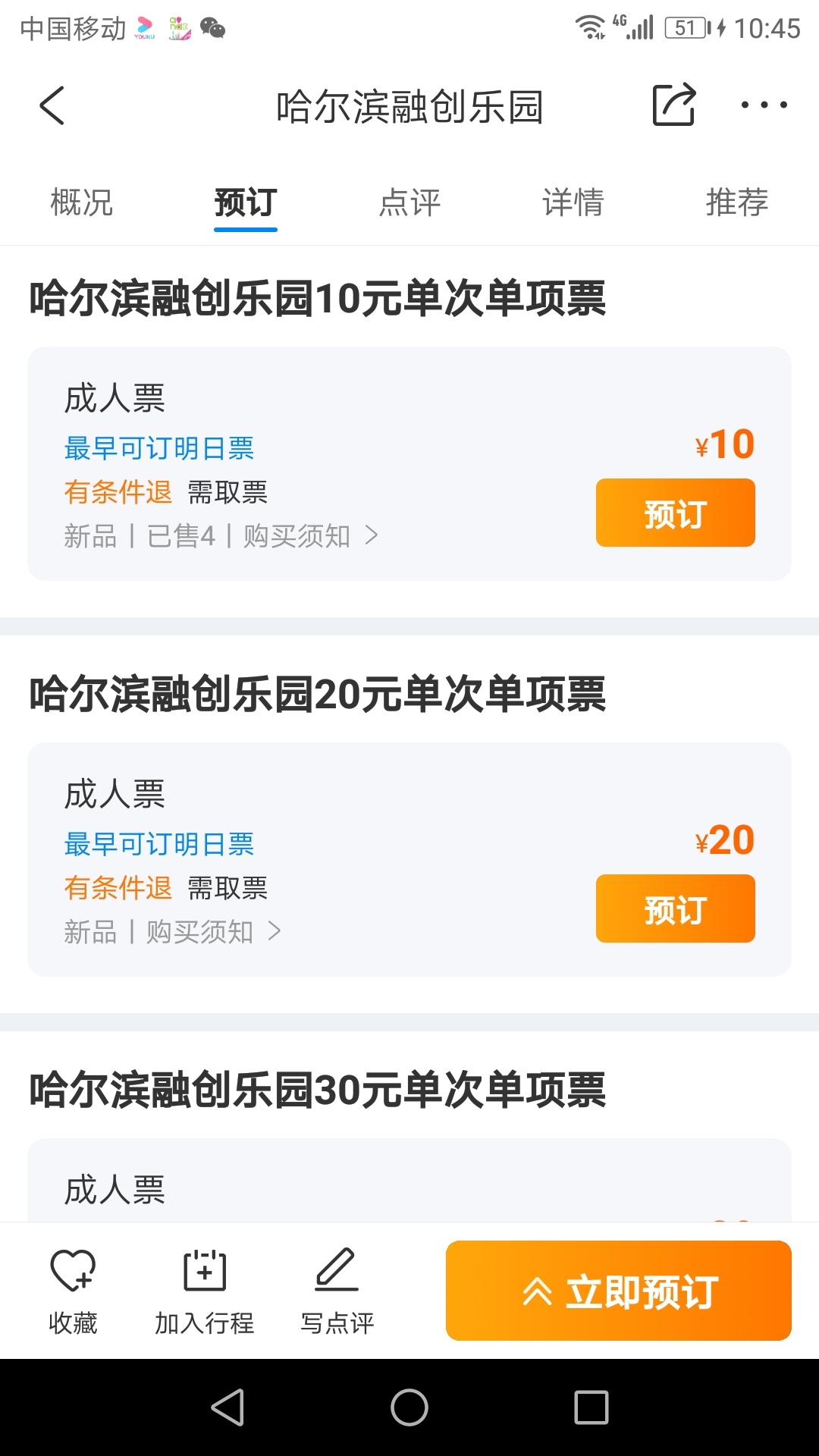This screenshot has height=1456, width=819.
Task: Open the 详情 tab
Action: [573, 202]
